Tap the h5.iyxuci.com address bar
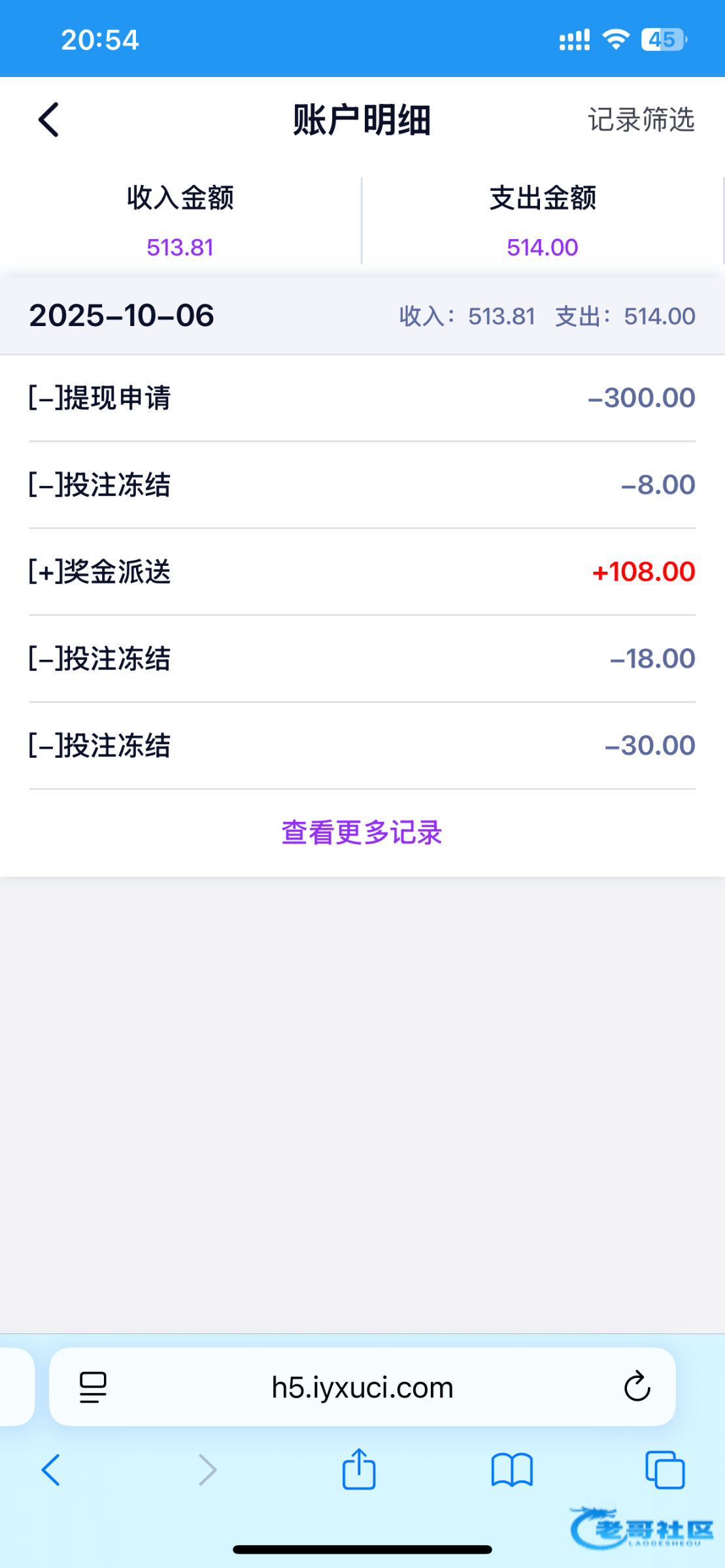 tap(362, 1387)
